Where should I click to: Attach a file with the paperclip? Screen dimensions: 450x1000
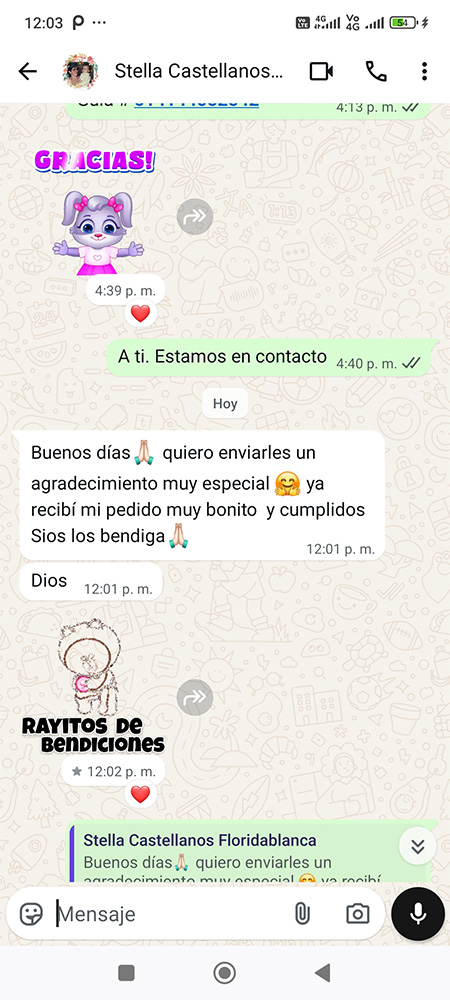coord(302,914)
